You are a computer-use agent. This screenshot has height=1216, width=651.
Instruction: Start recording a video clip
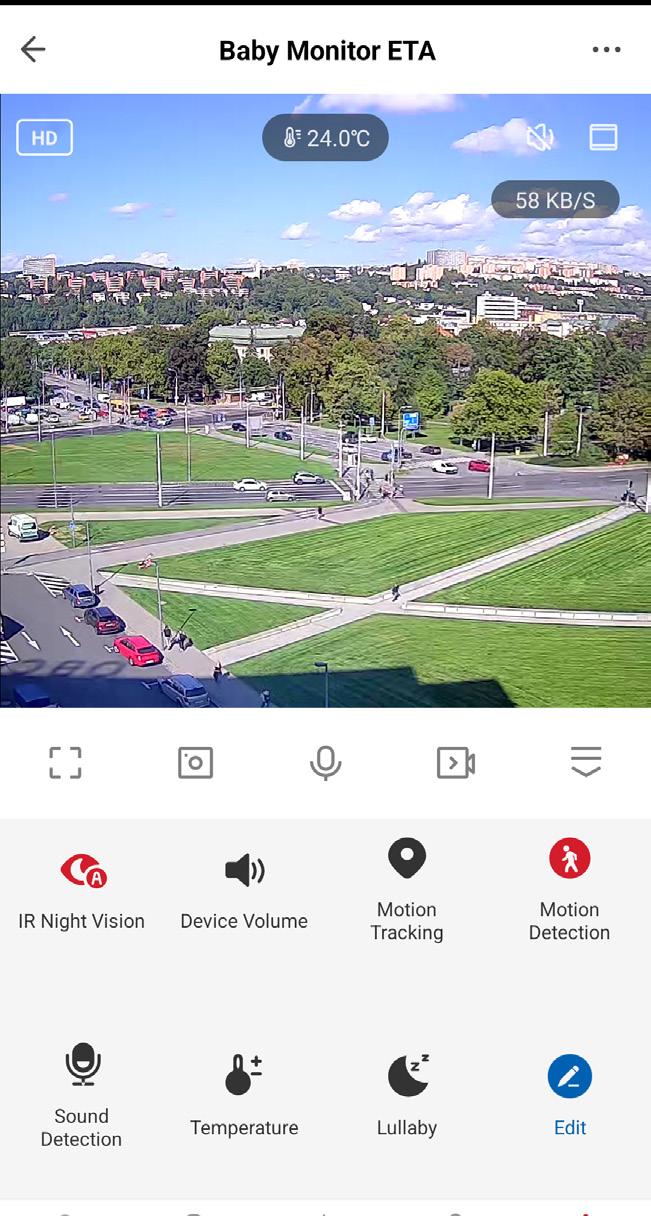coord(455,763)
